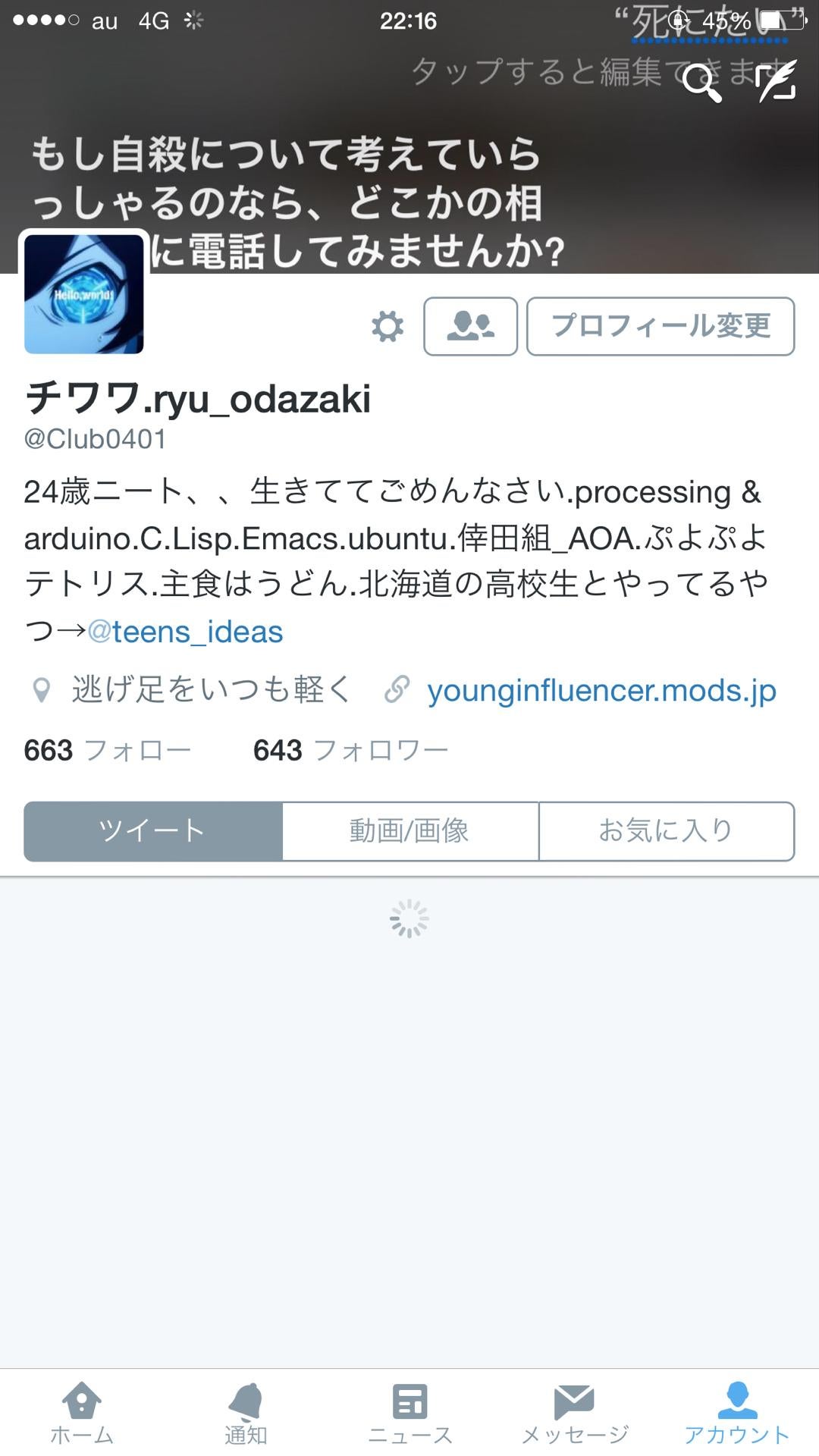The width and height of the screenshot is (819, 1456).
Task: Select the ツイート tab
Action: 153,831
